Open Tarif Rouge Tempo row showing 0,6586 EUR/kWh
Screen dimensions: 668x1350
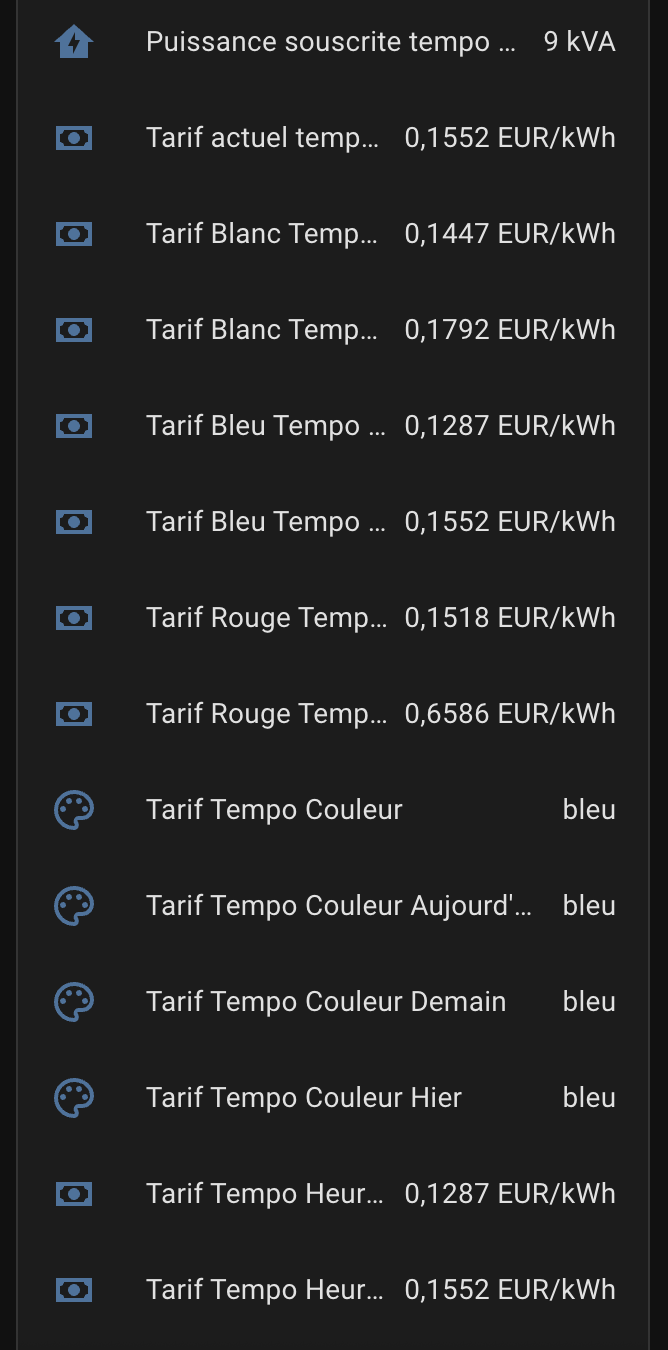click(x=333, y=714)
